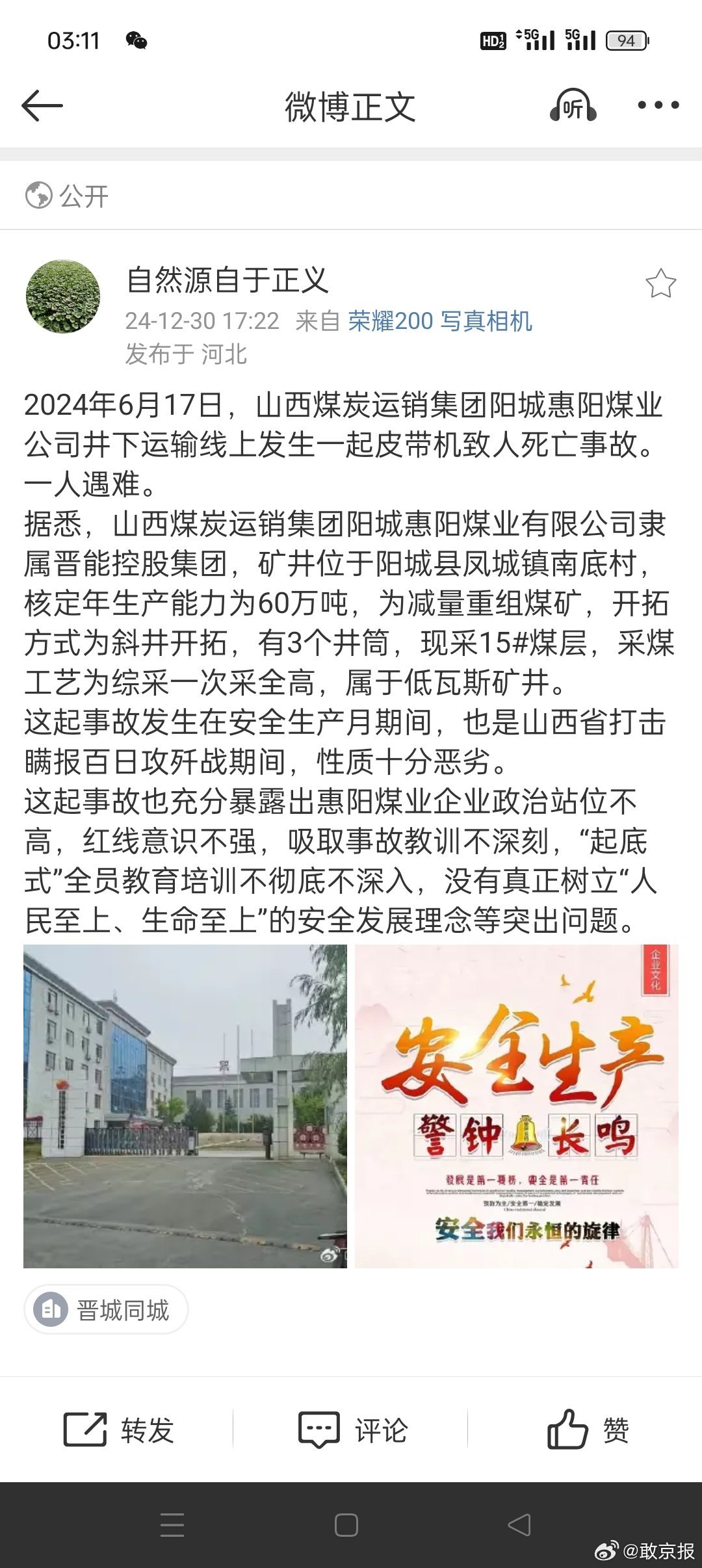The width and height of the screenshot is (702, 1568).
Task: Open comments with 评论 button
Action: click(x=352, y=1430)
